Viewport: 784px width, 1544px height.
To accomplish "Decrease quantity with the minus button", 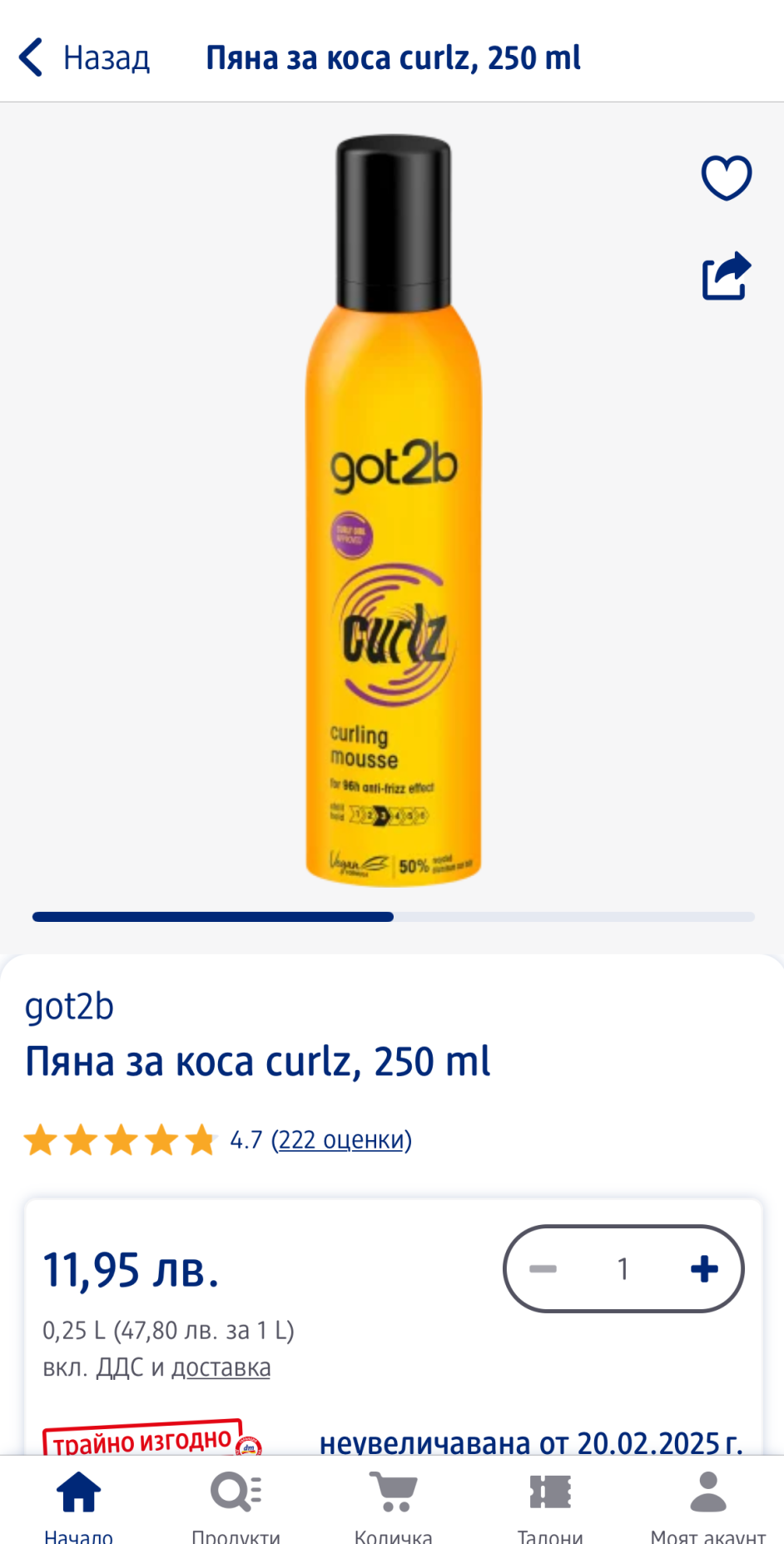I will point(543,1268).
